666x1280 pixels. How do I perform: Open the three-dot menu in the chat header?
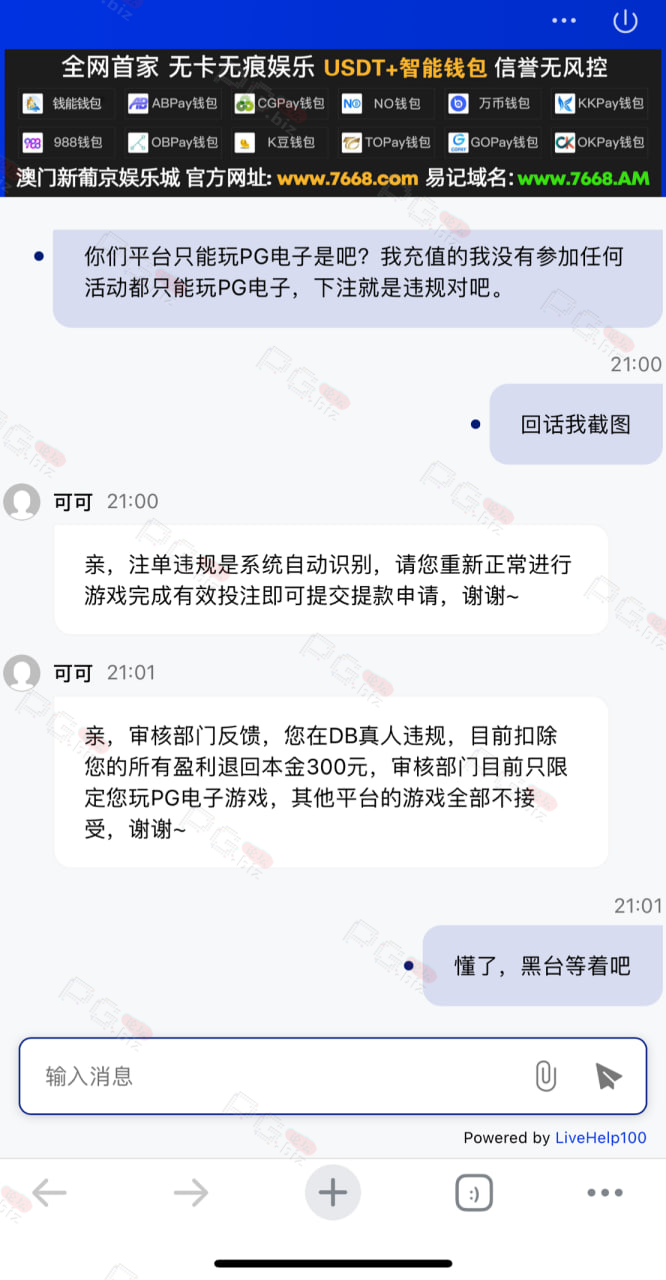coord(564,21)
